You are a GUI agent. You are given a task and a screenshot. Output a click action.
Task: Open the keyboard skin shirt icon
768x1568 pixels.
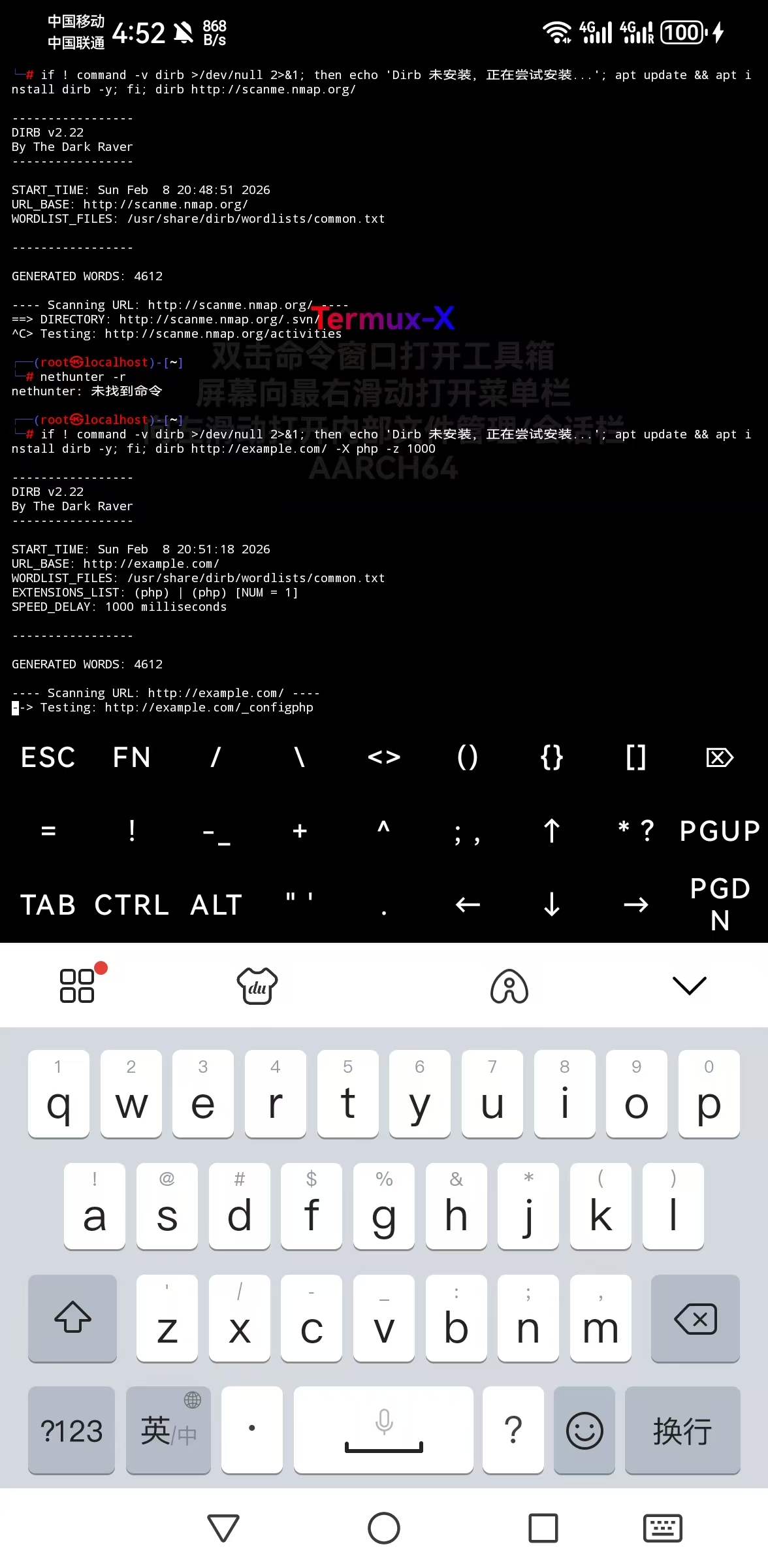257,985
